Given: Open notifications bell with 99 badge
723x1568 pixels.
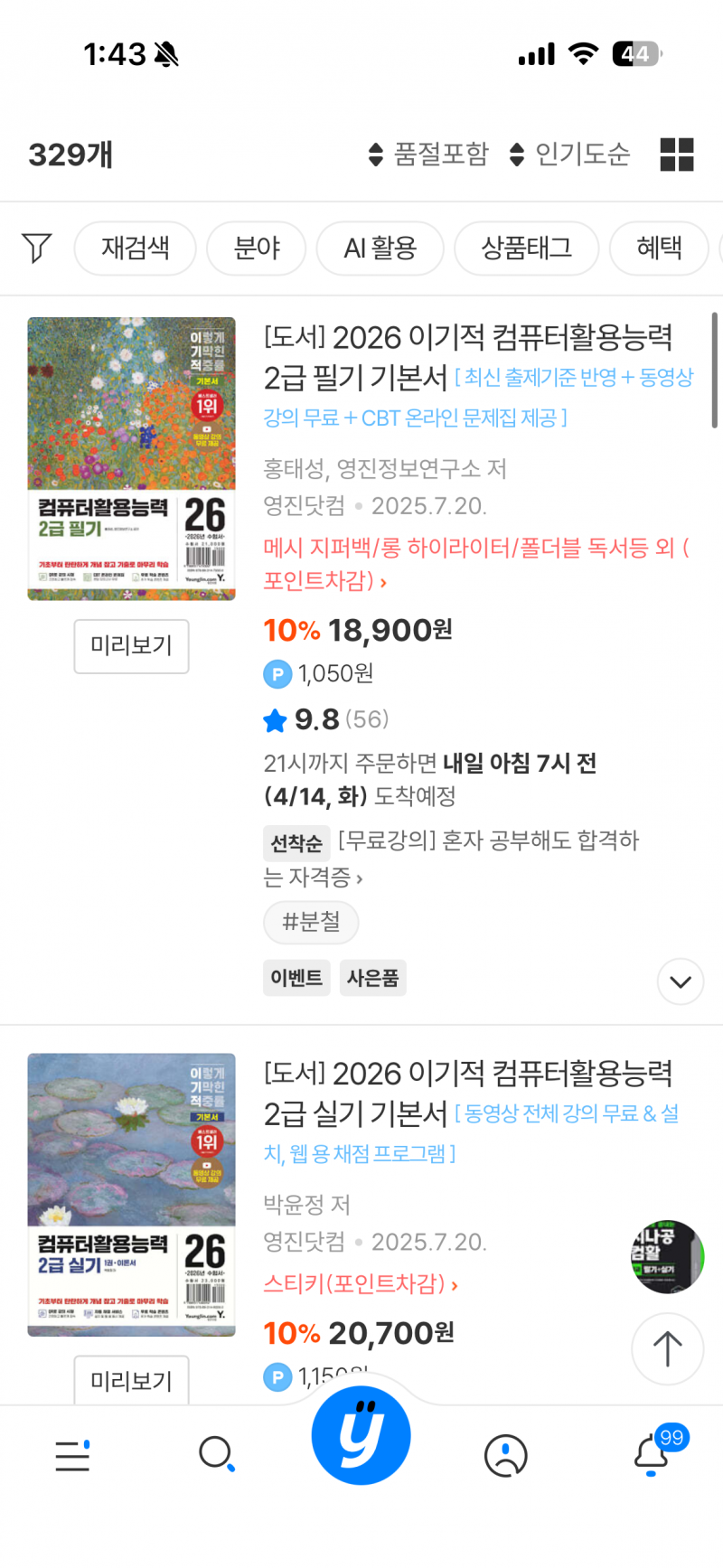Looking at the screenshot, I should coord(649,1450).
